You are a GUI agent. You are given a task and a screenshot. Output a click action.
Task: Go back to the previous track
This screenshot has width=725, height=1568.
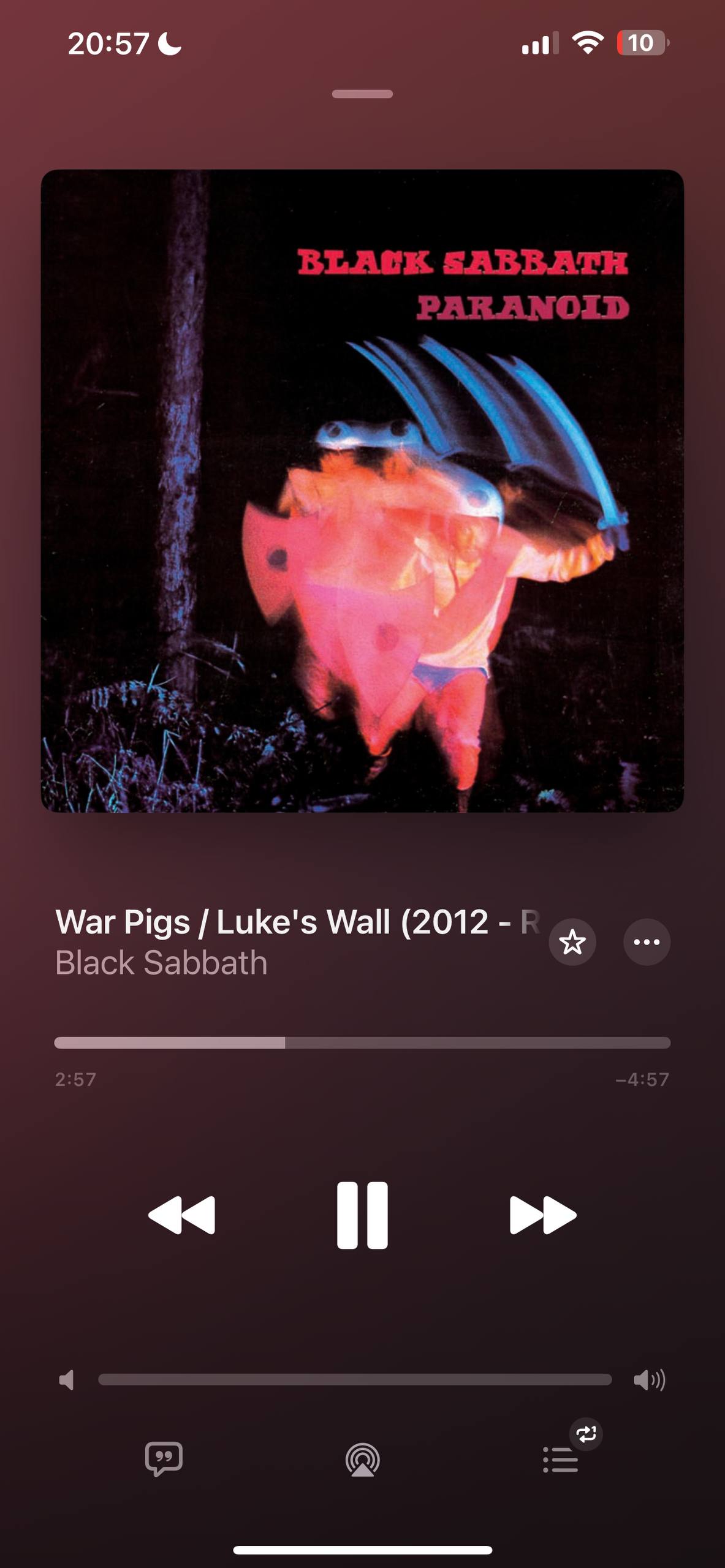pos(182,1215)
